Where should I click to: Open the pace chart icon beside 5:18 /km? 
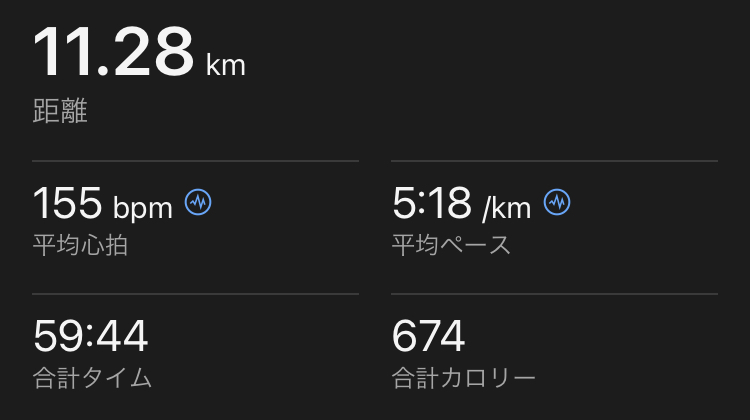tap(557, 203)
